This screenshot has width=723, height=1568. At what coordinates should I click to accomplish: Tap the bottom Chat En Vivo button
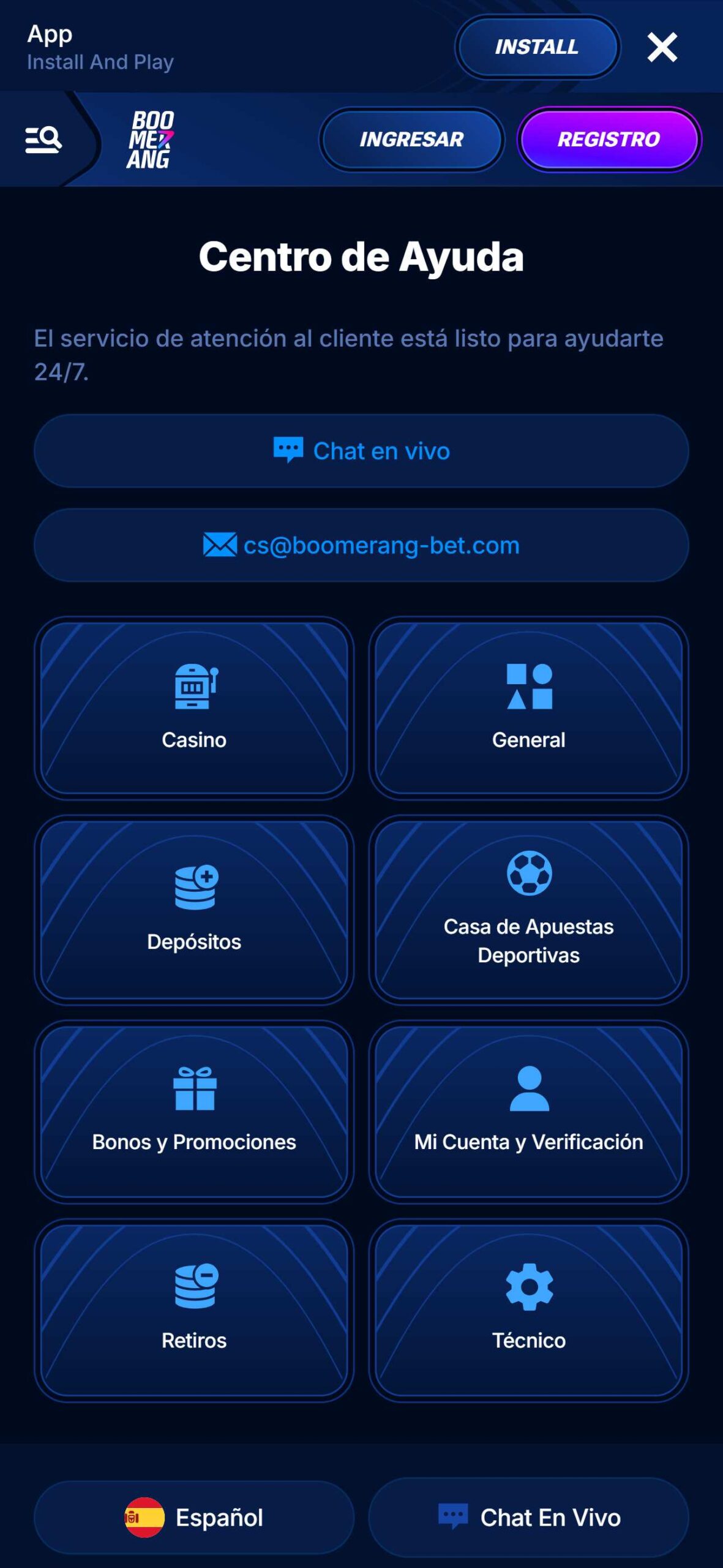click(x=528, y=1517)
